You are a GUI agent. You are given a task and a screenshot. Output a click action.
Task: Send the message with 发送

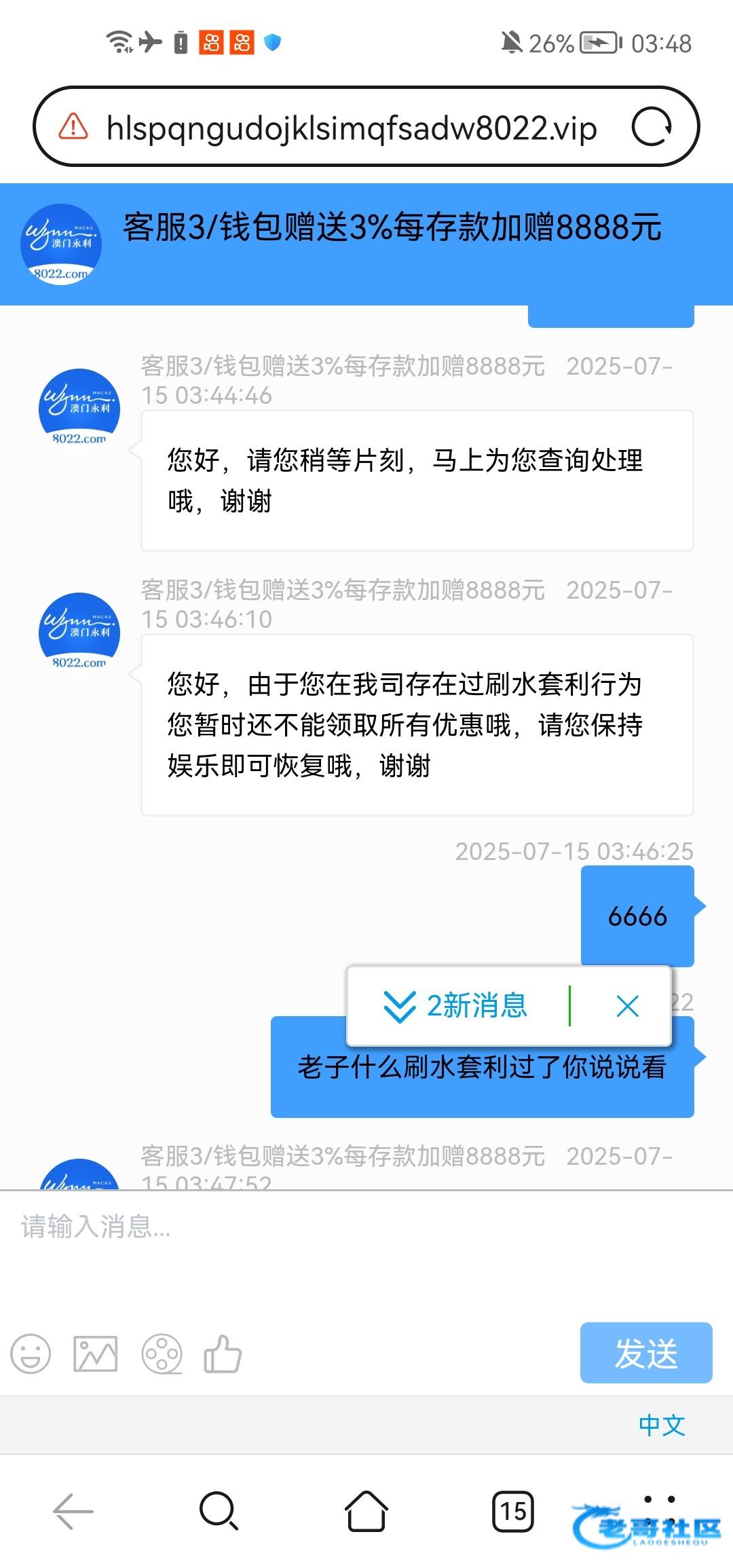coord(645,1353)
